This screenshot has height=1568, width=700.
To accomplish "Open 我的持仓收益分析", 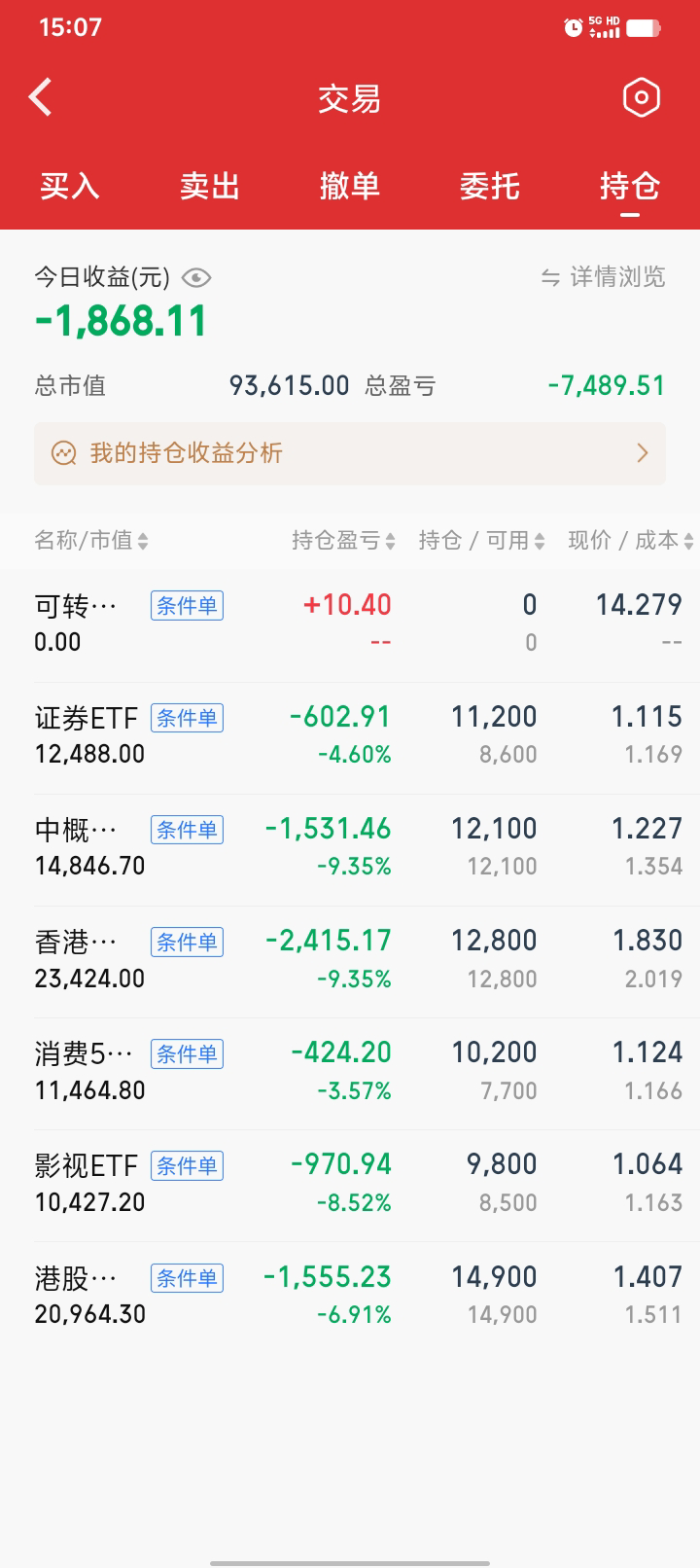I will tap(350, 453).
